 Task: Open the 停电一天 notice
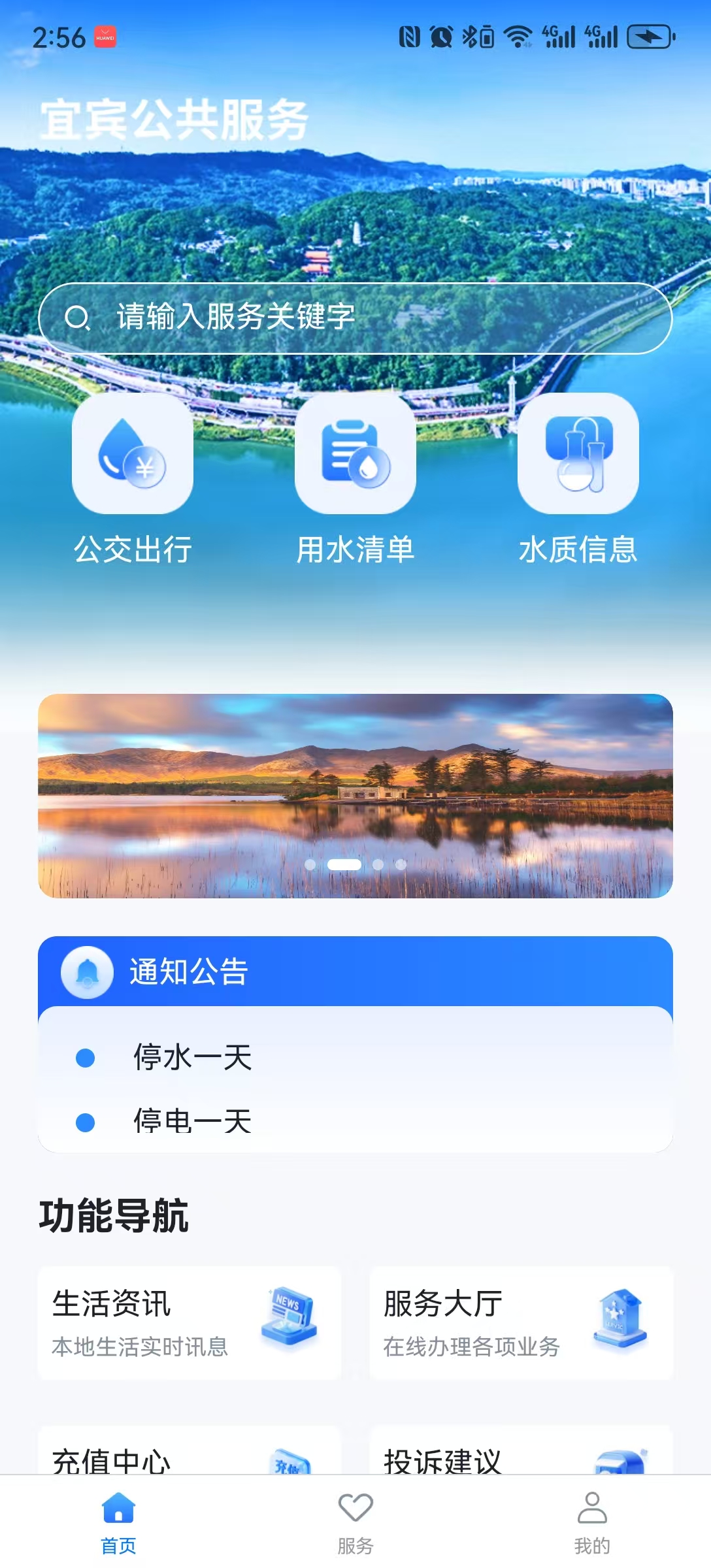[x=193, y=1121]
